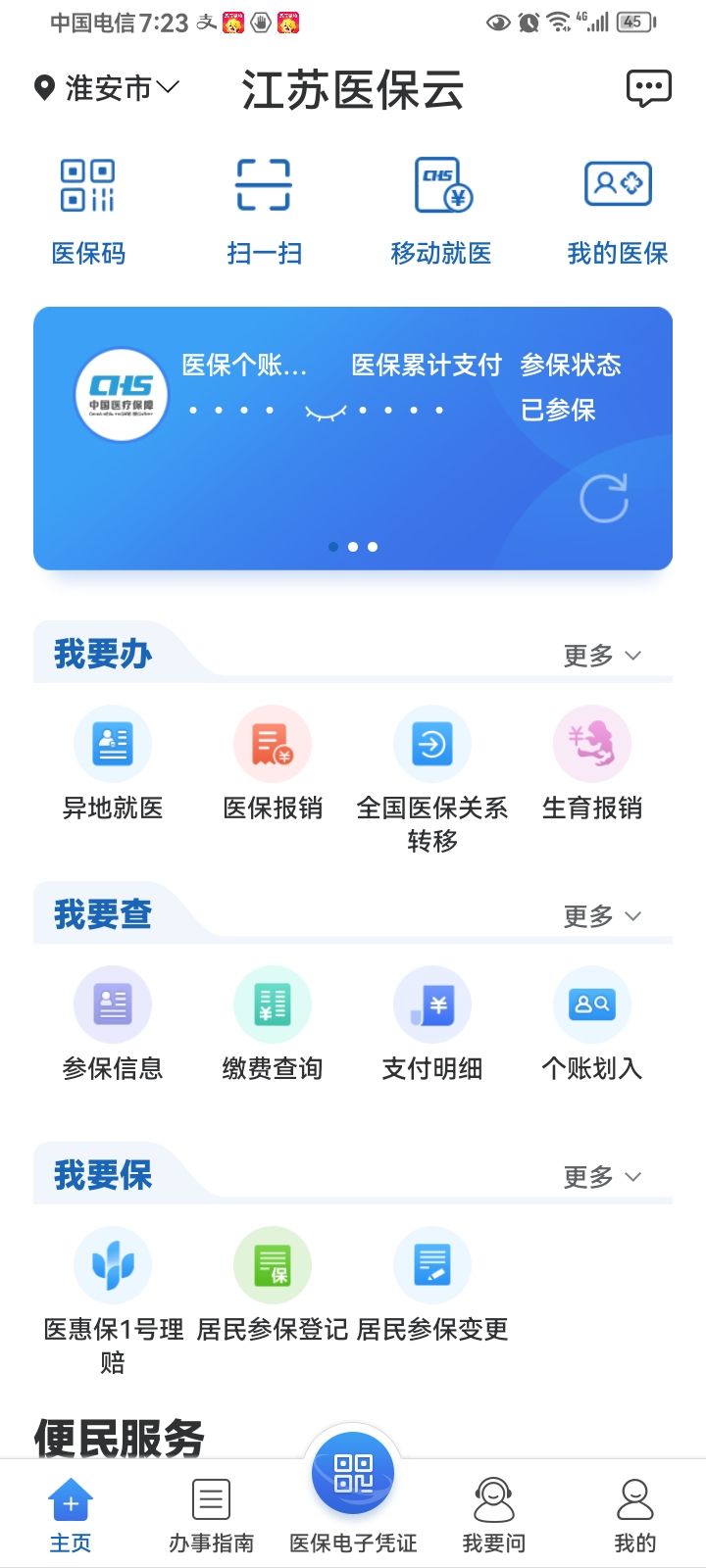Open 医保码
Screen dimensions: 706x1568
tap(88, 212)
